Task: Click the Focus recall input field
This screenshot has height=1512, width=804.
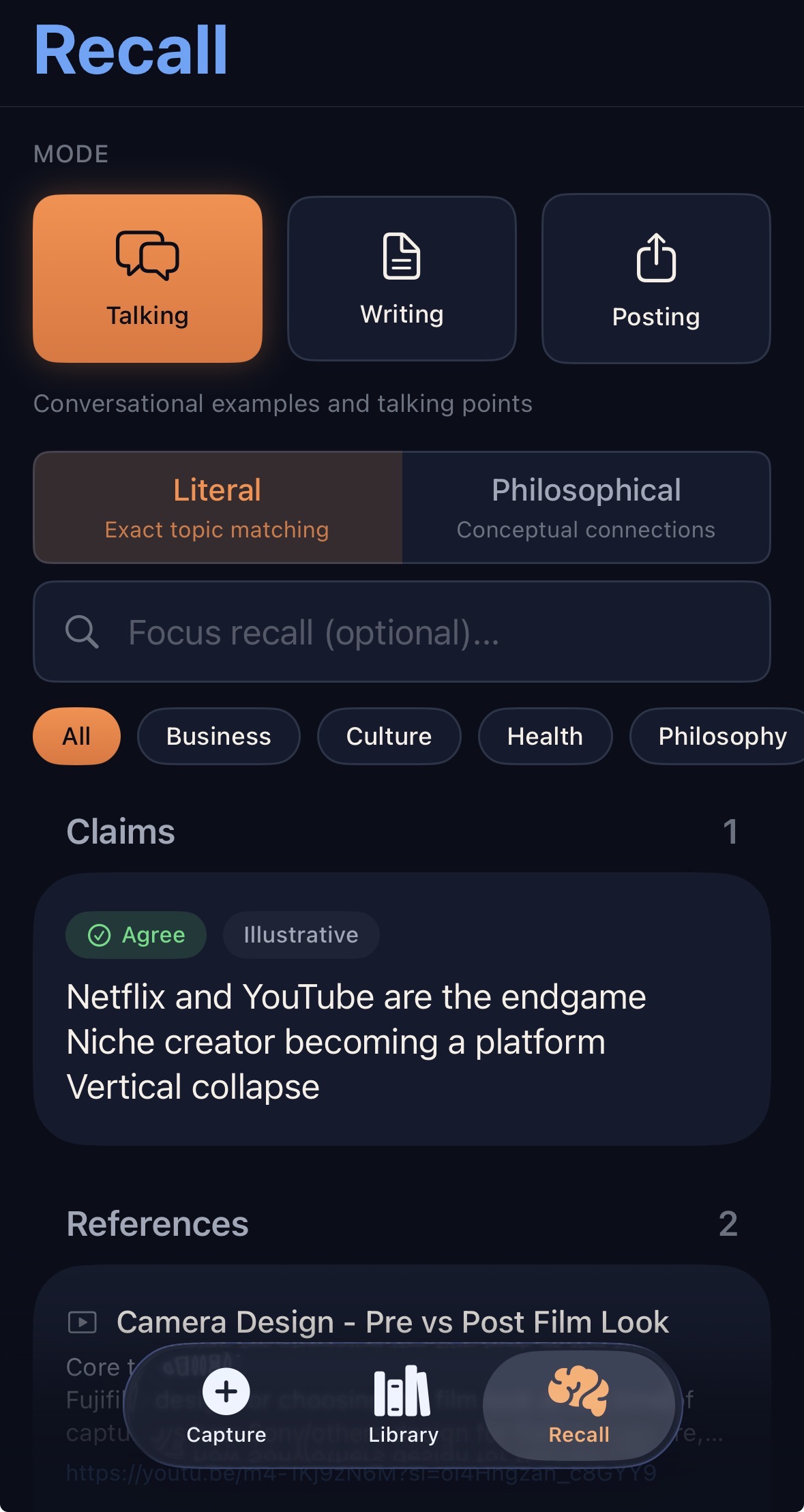Action: pyautogui.click(x=402, y=633)
